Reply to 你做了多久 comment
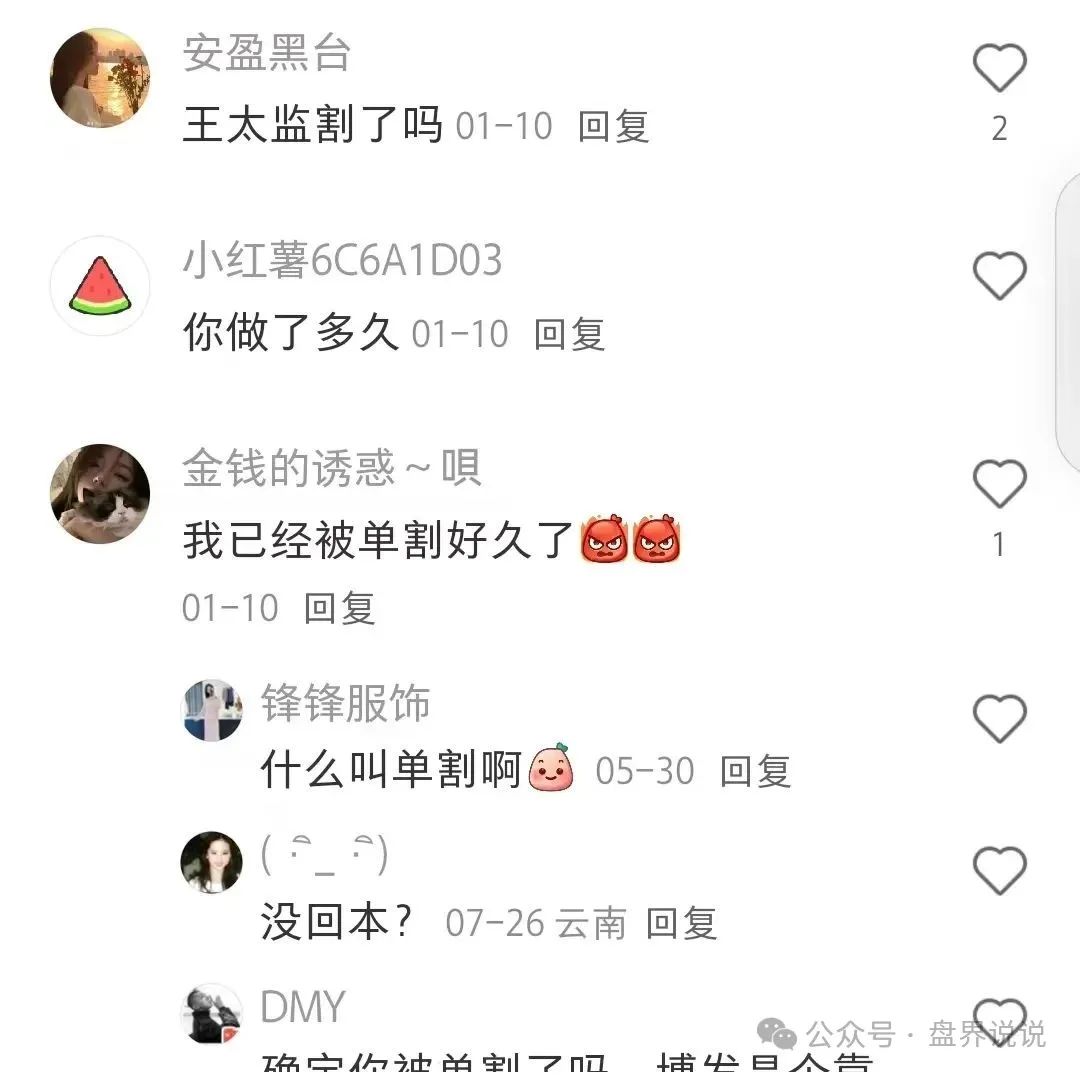Screen dimensions: 1080x1077 [x=569, y=334]
